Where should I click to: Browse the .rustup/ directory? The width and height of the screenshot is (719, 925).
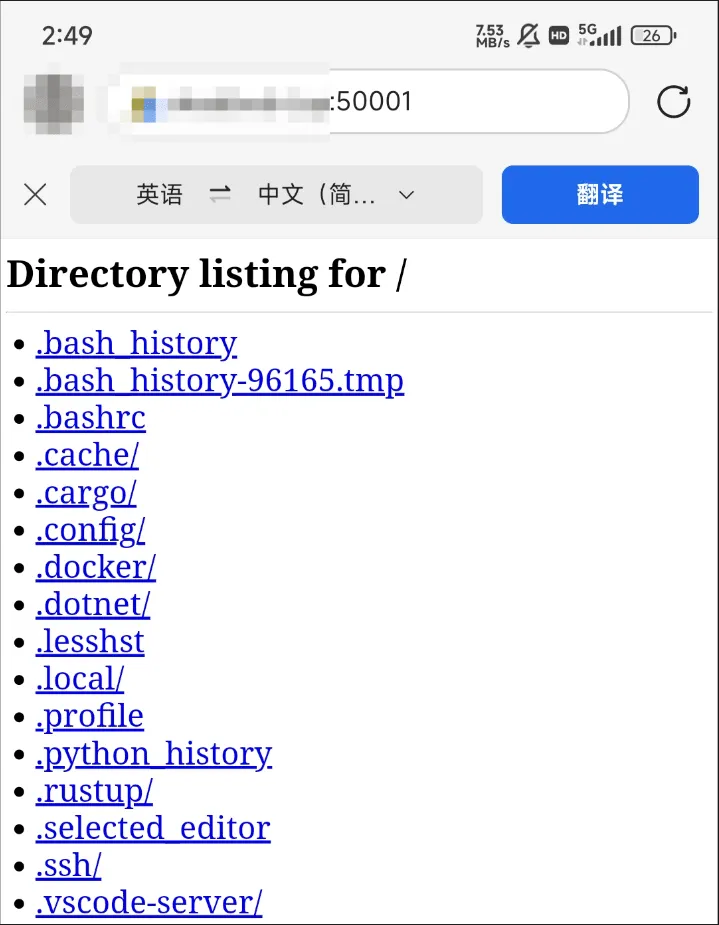(x=94, y=791)
